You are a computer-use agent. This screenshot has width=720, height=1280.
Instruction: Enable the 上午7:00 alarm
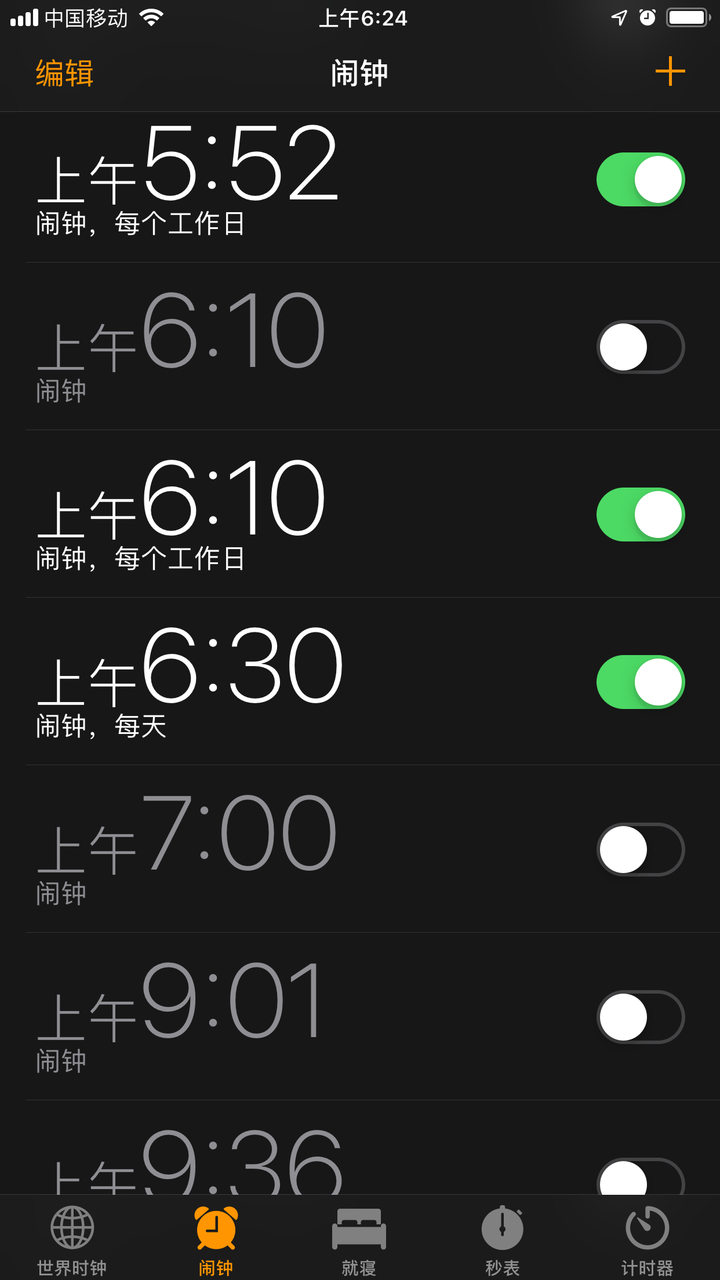(640, 849)
